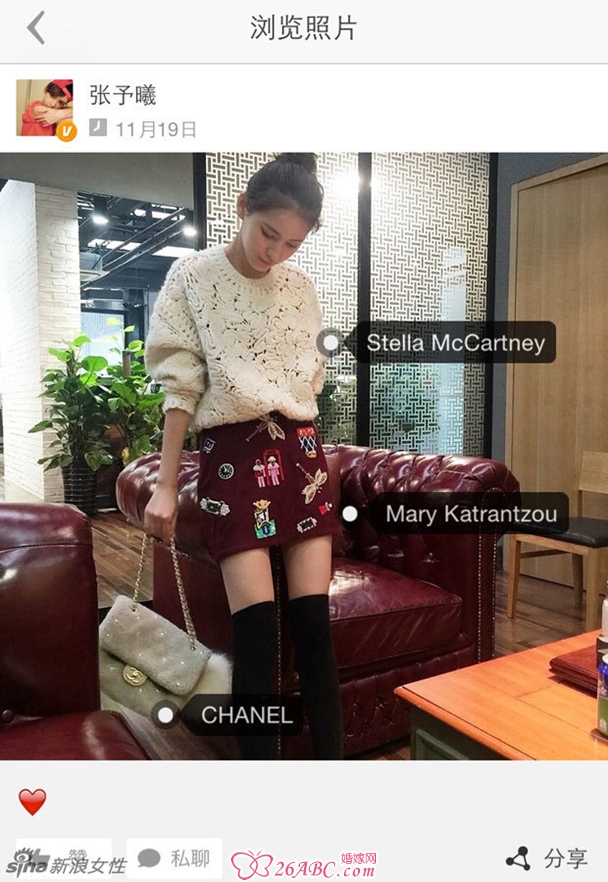Screen dimensions: 608x882
Task: Go back from the photo browser
Action: click(x=36, y=28)
